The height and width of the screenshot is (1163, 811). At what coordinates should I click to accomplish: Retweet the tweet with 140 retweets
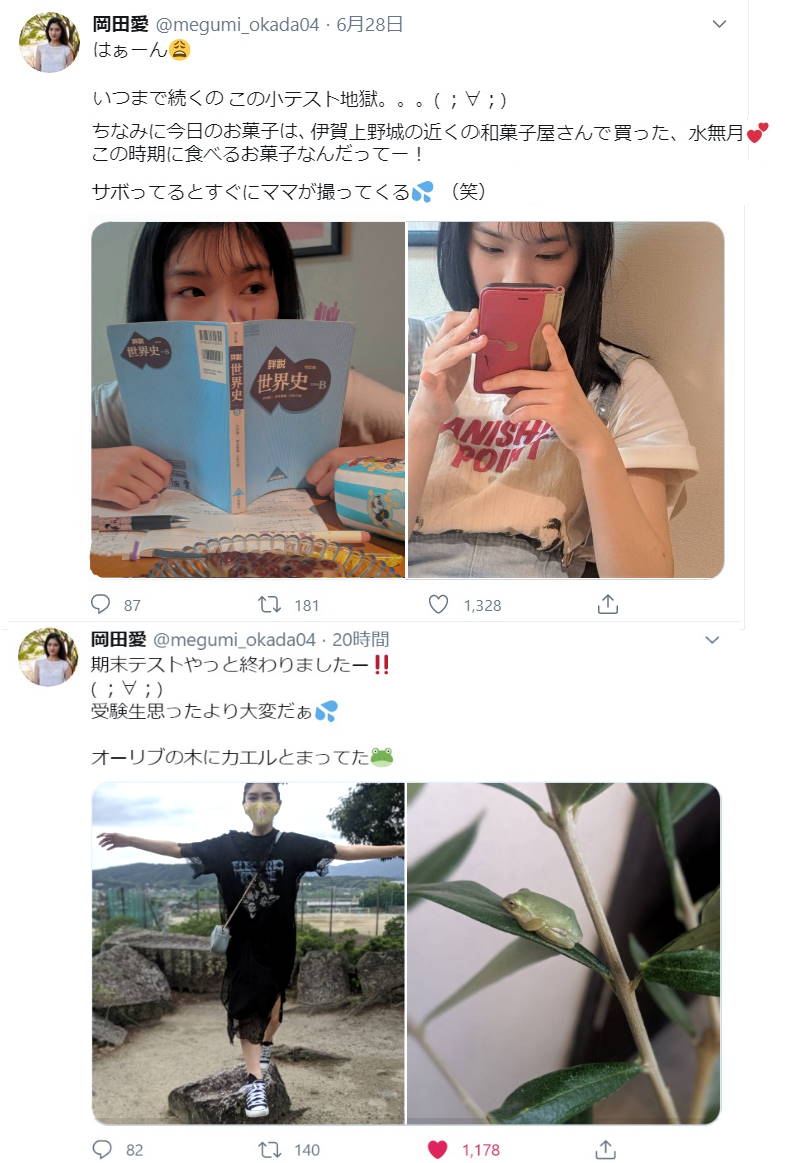pyautogui.click(x=269, y=1150)
